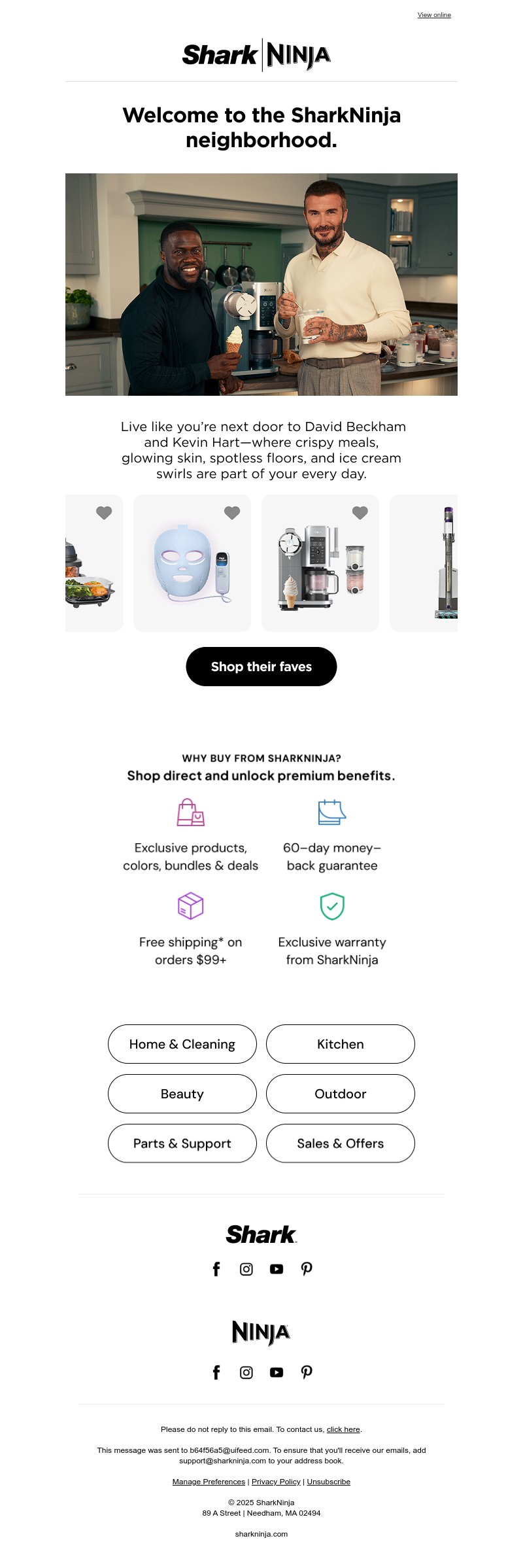The image size is (523, 1568).
Task: Open the Outdoor category
Action: point(341,1094)
